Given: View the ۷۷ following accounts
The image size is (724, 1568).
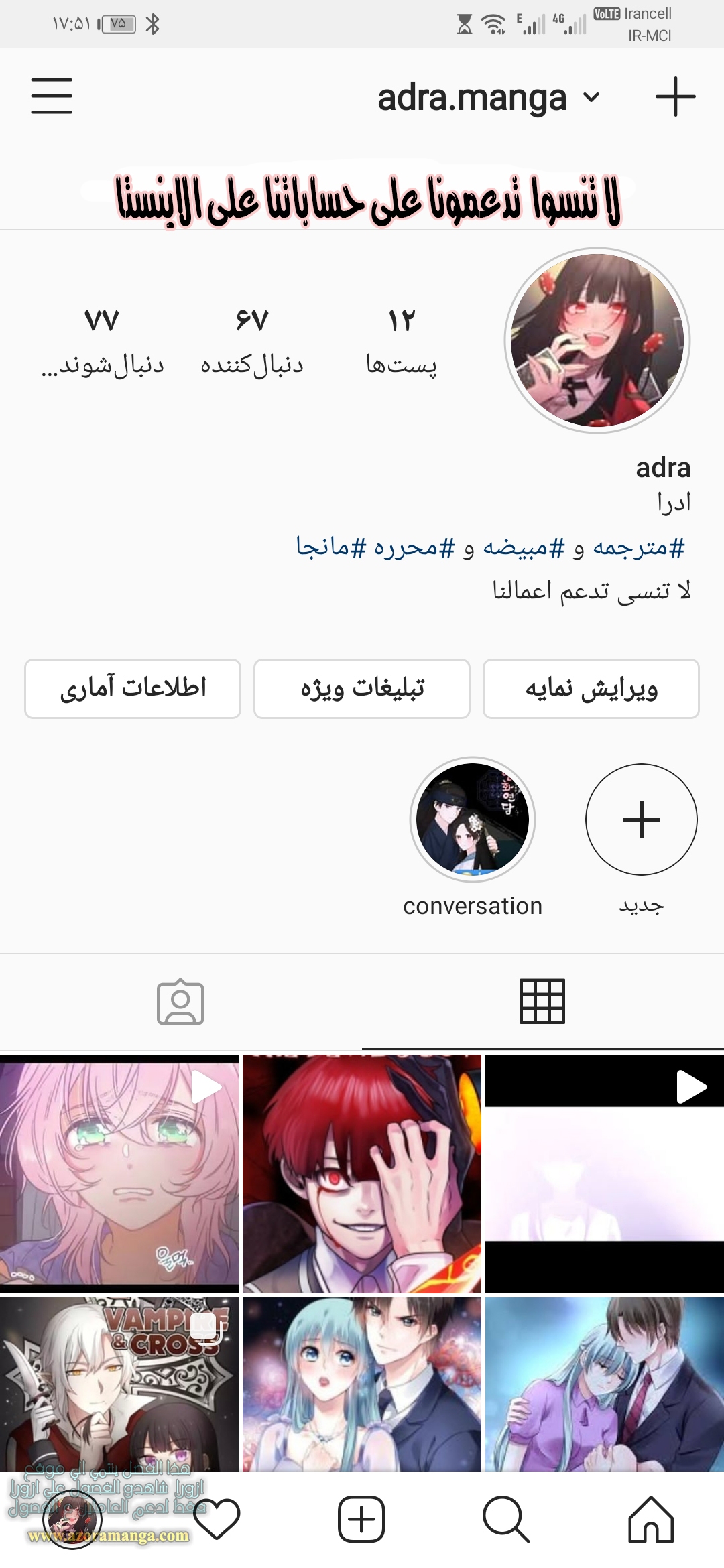Looking at the screenshot, I should 103,342.
